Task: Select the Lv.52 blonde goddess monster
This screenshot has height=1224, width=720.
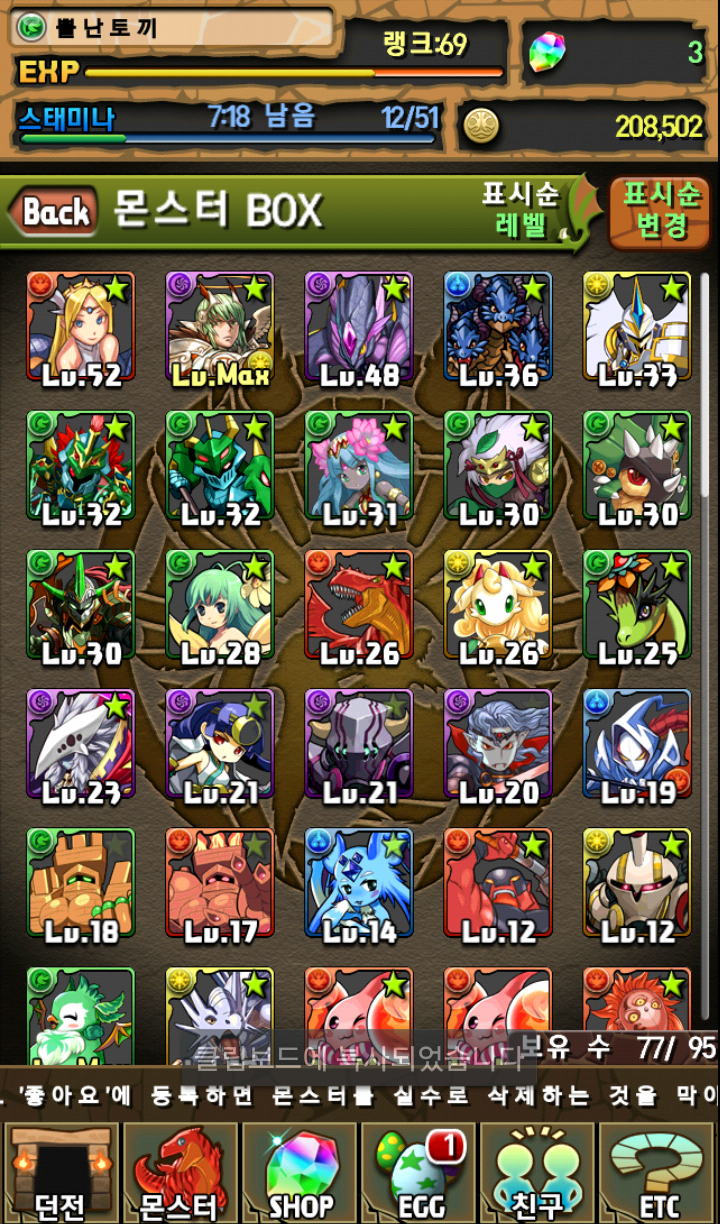Action: click(x=81, y=327)
